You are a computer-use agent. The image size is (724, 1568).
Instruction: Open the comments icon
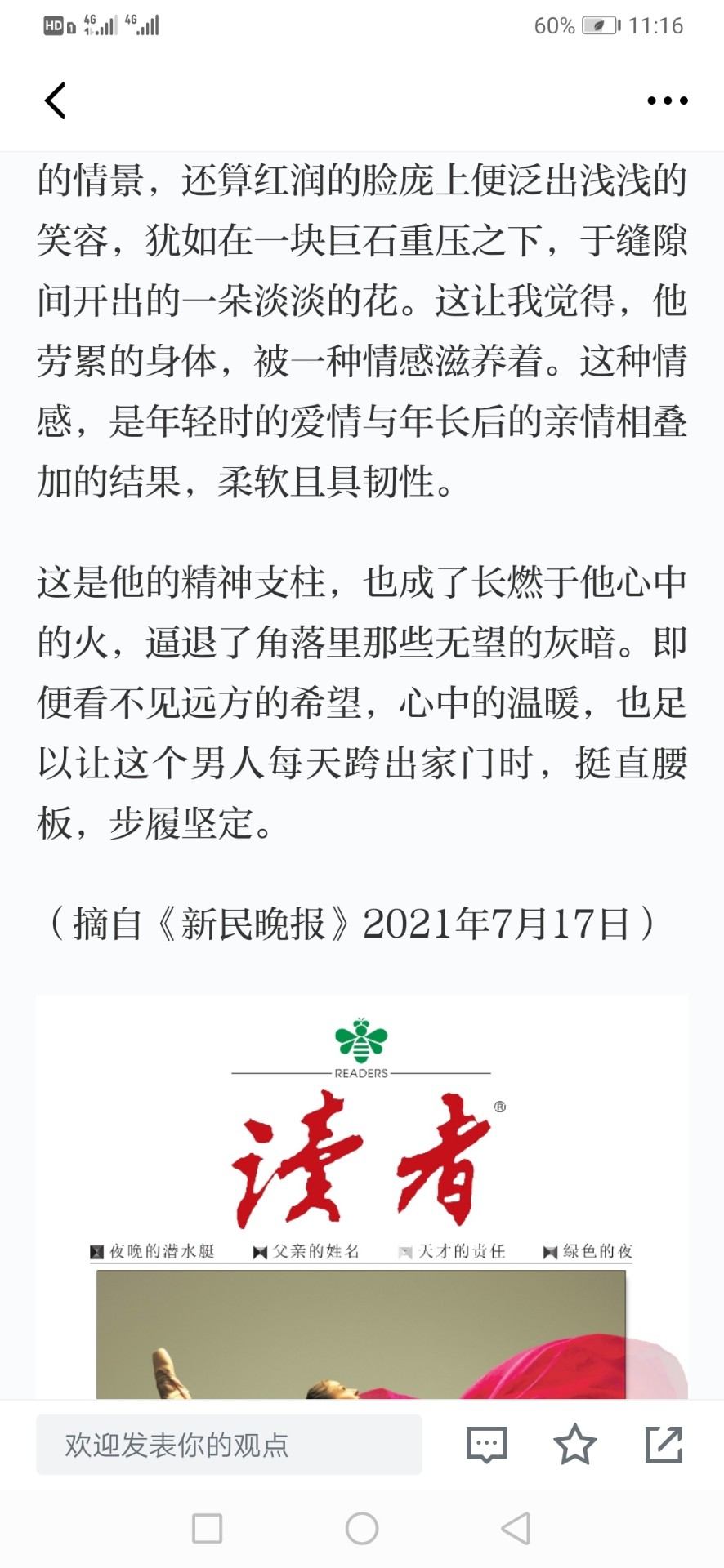pyautogui.click(x=486, y=1445)
